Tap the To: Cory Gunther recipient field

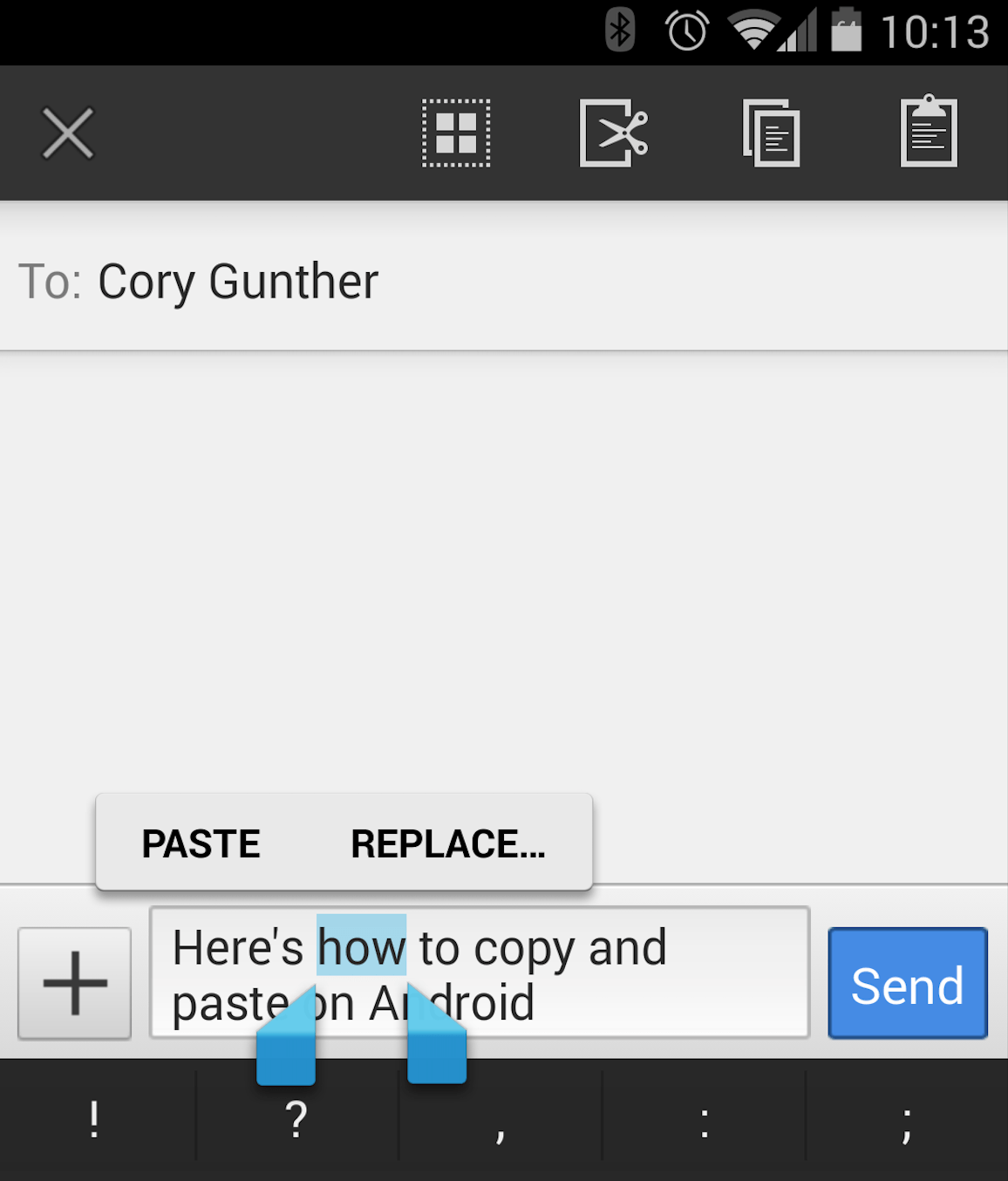tap(504, 282)
